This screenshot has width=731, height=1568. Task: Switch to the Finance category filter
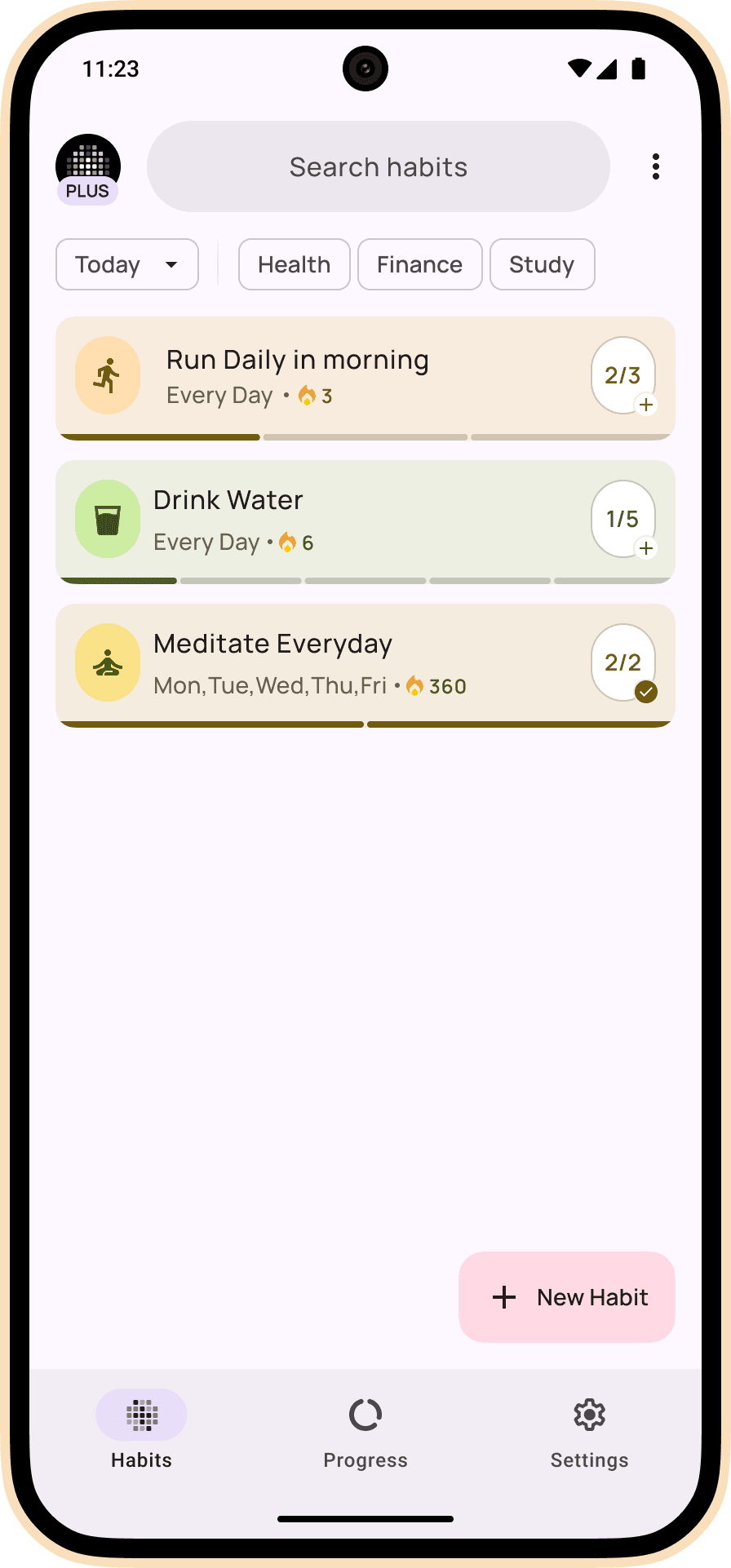pos(419,264)
